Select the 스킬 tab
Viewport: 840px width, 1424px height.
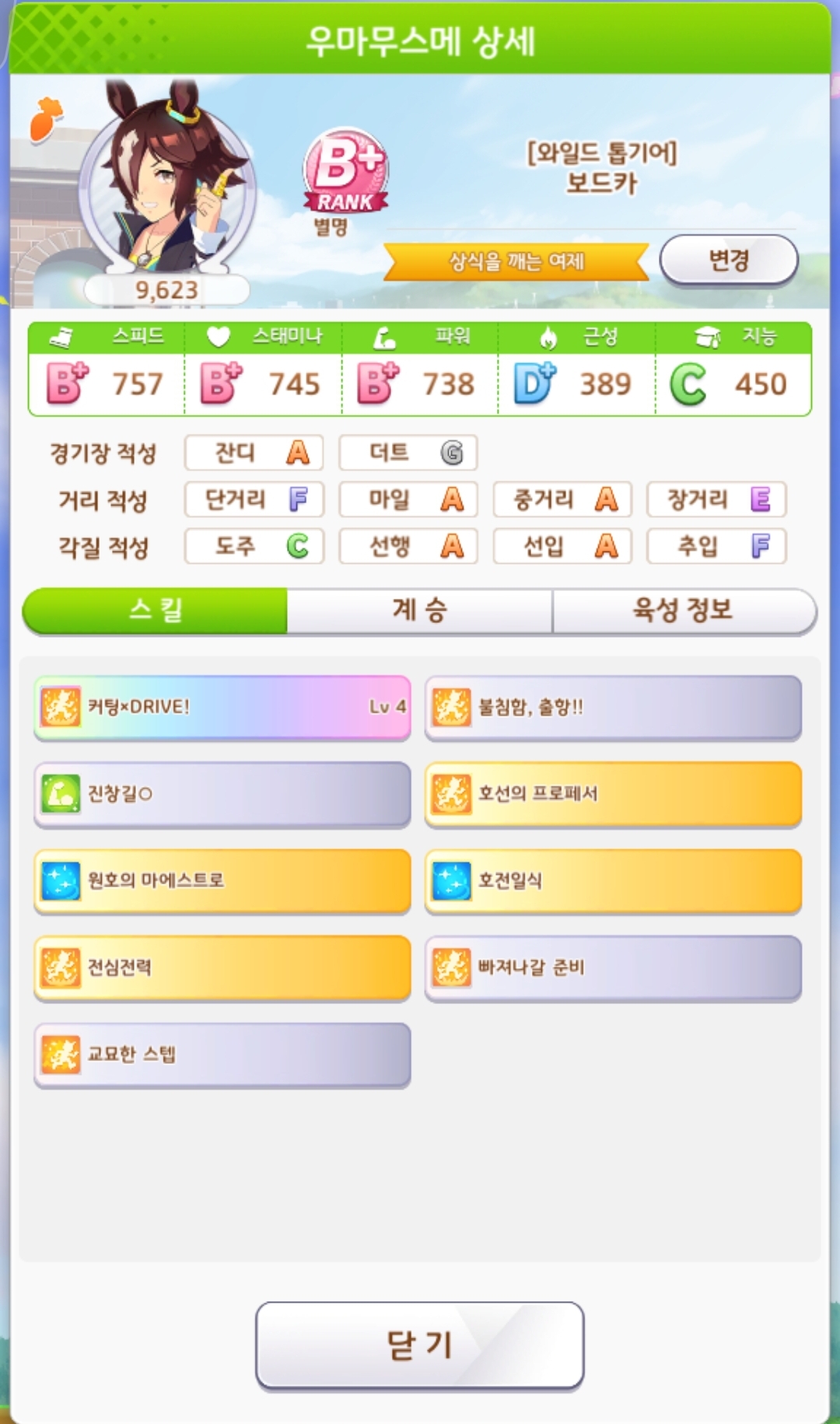pyautogui.click(x=156, y=610)
